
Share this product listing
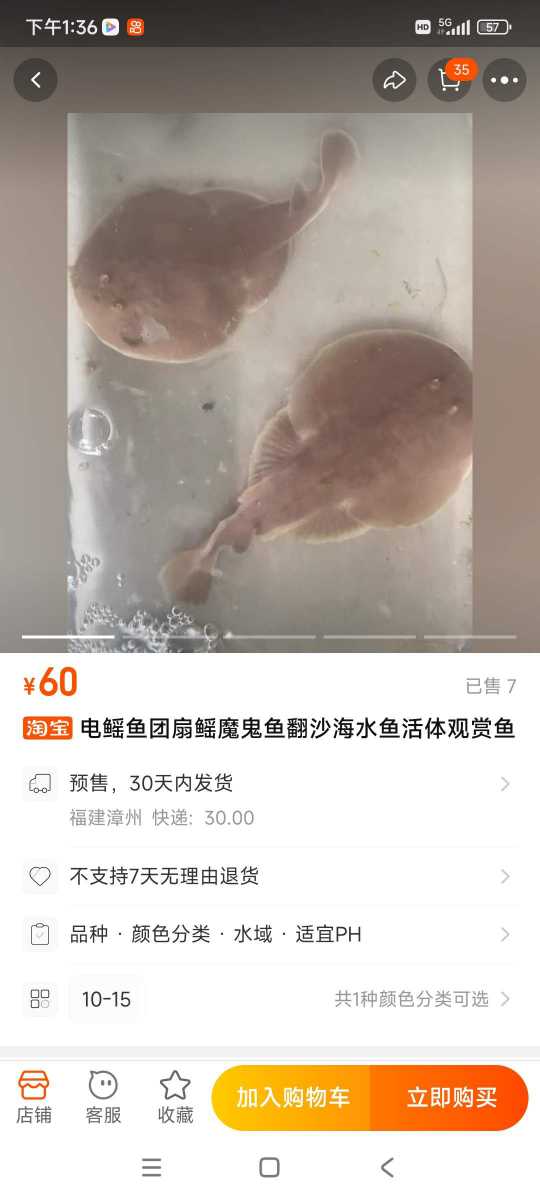(394, 80)
